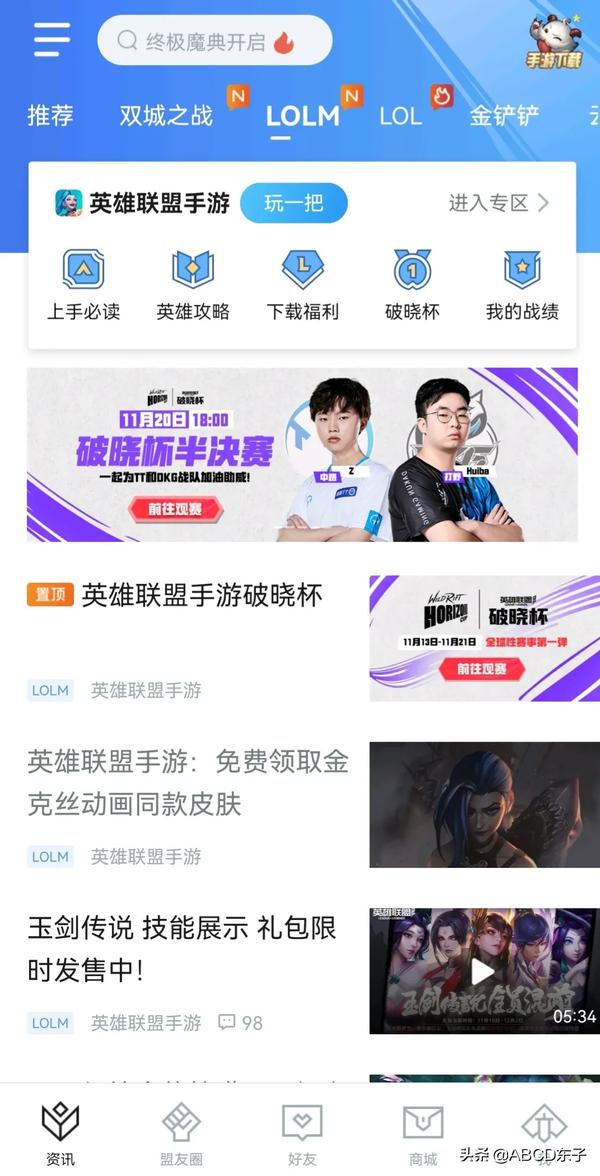Open 破晓杯 shortcut
The image size is (600, 1176).
tap(412, 285)
